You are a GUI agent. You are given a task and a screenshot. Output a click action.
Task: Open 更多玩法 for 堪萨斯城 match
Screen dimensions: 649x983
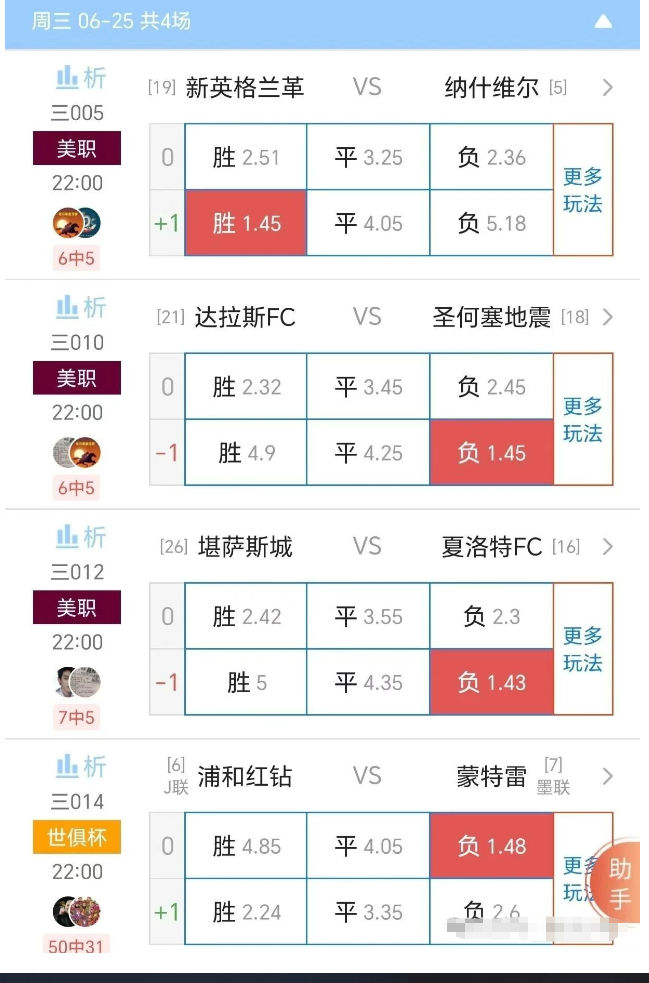(x=582, y=649)
